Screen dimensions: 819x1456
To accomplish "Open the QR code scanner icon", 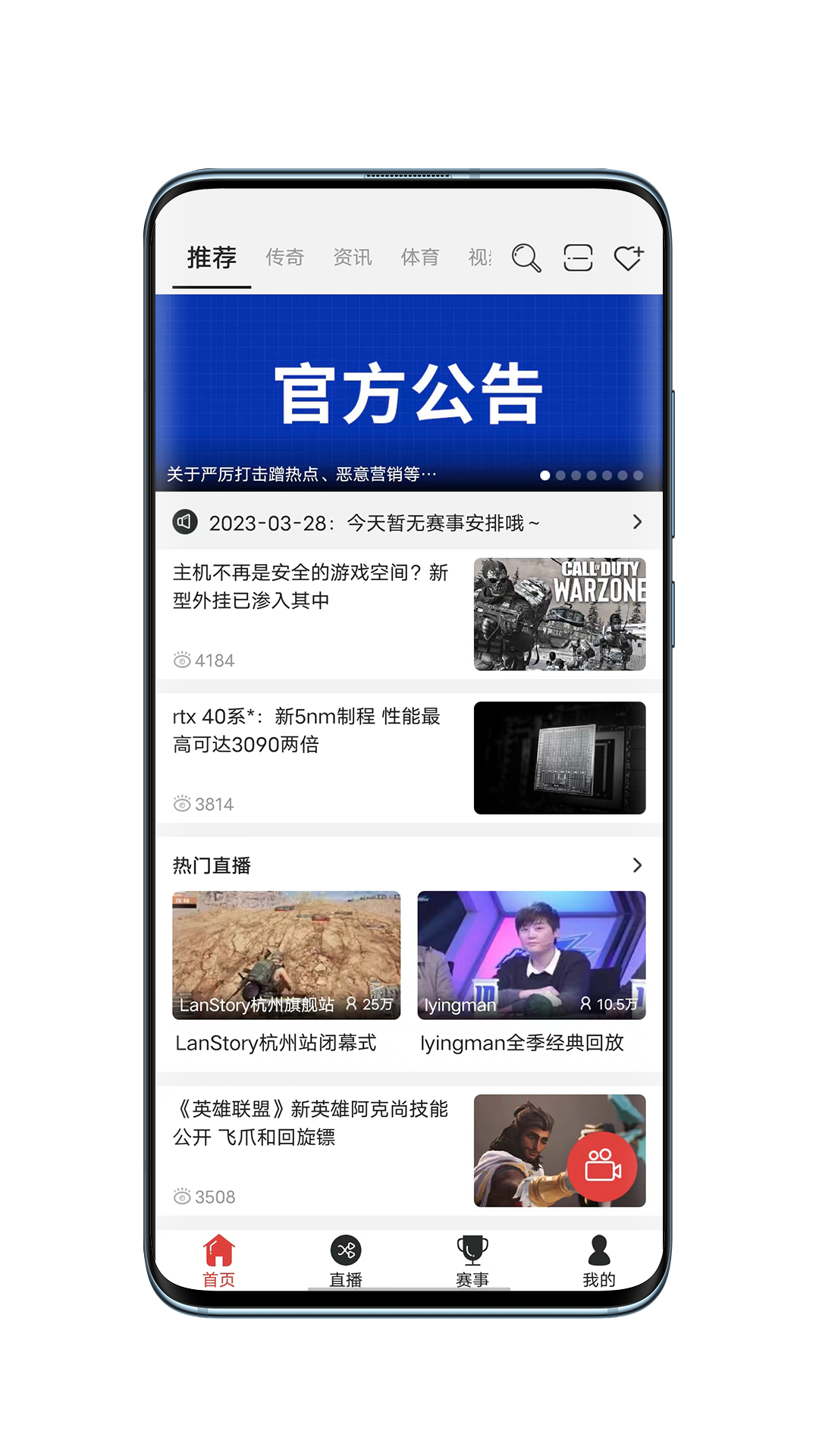I will (578, 258).
